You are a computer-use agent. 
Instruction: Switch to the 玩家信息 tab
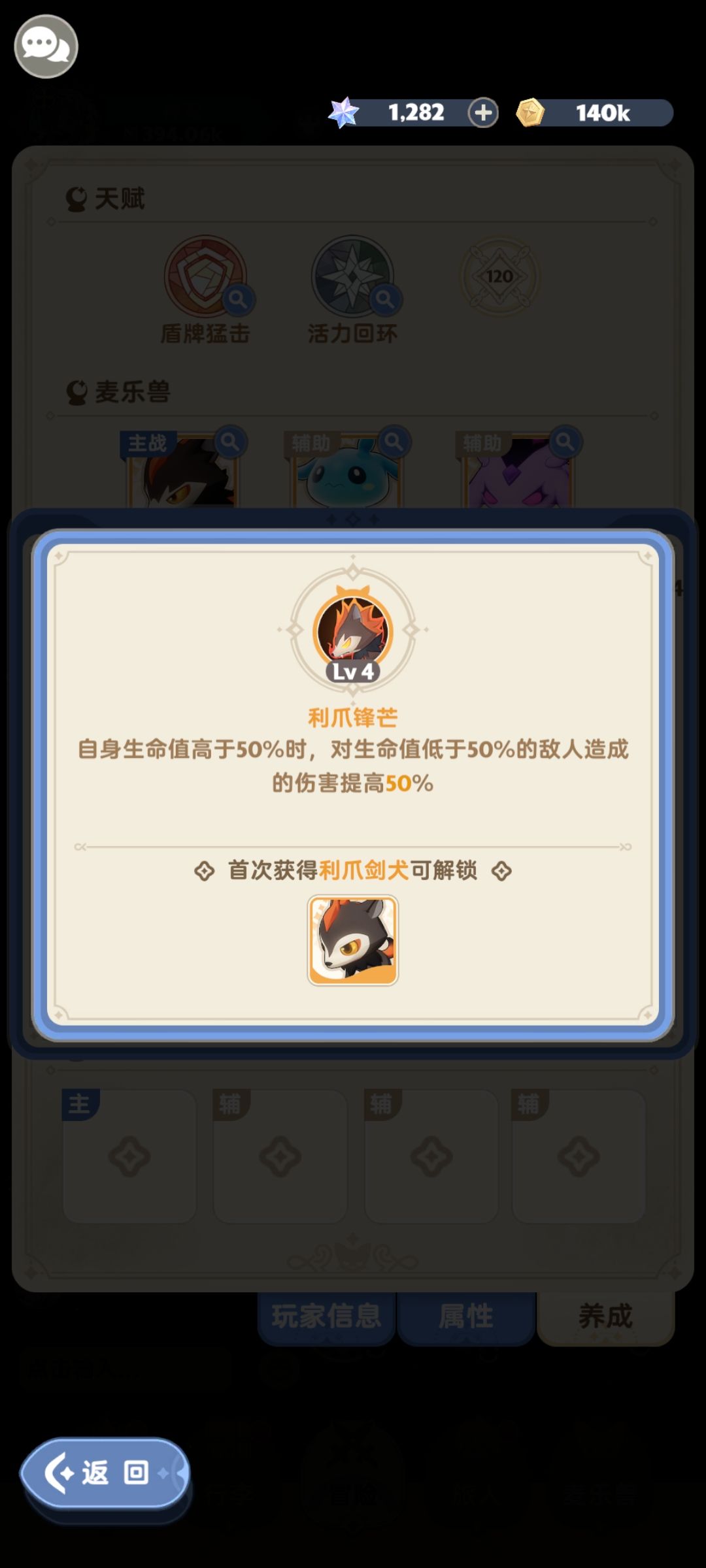(x=325, y=1316)
